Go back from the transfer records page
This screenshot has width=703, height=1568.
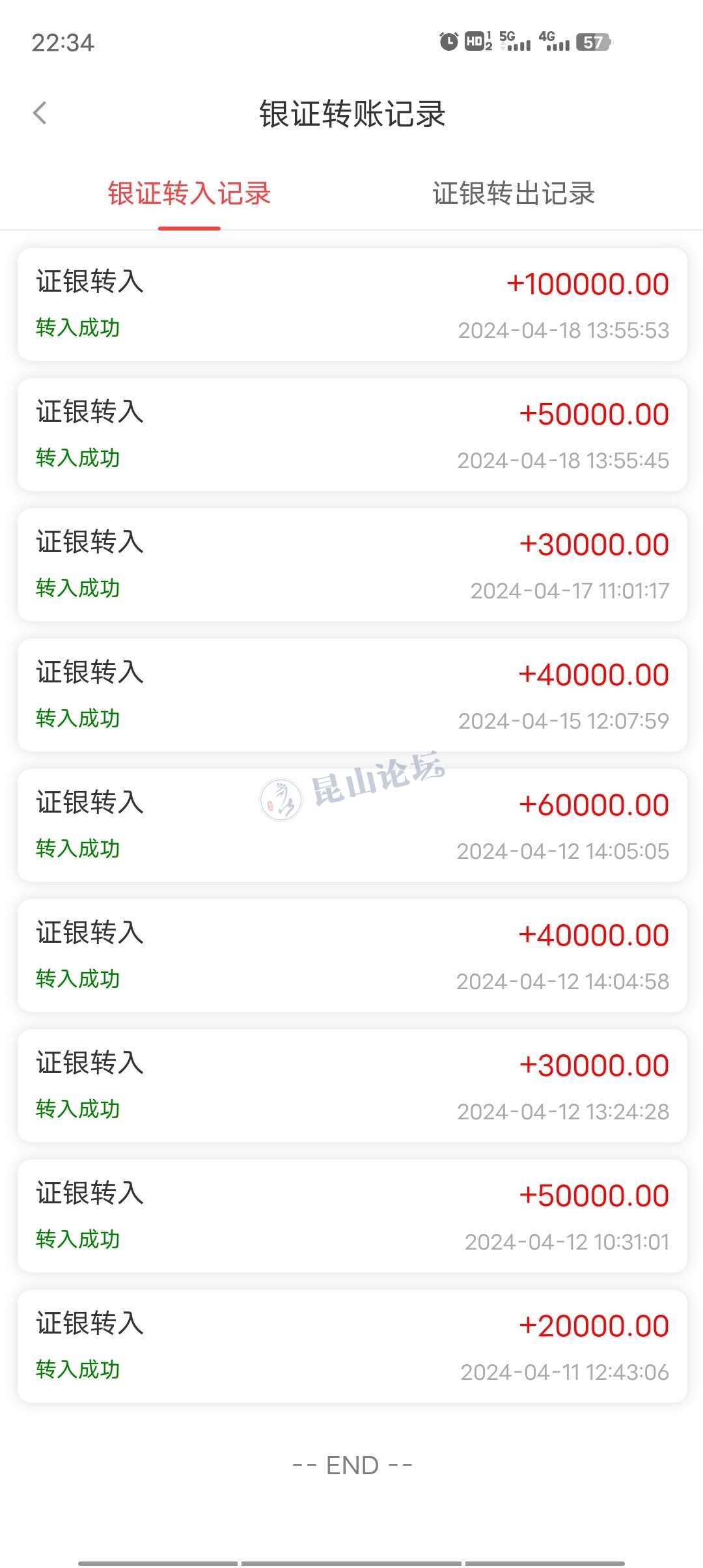pos(40,113)
